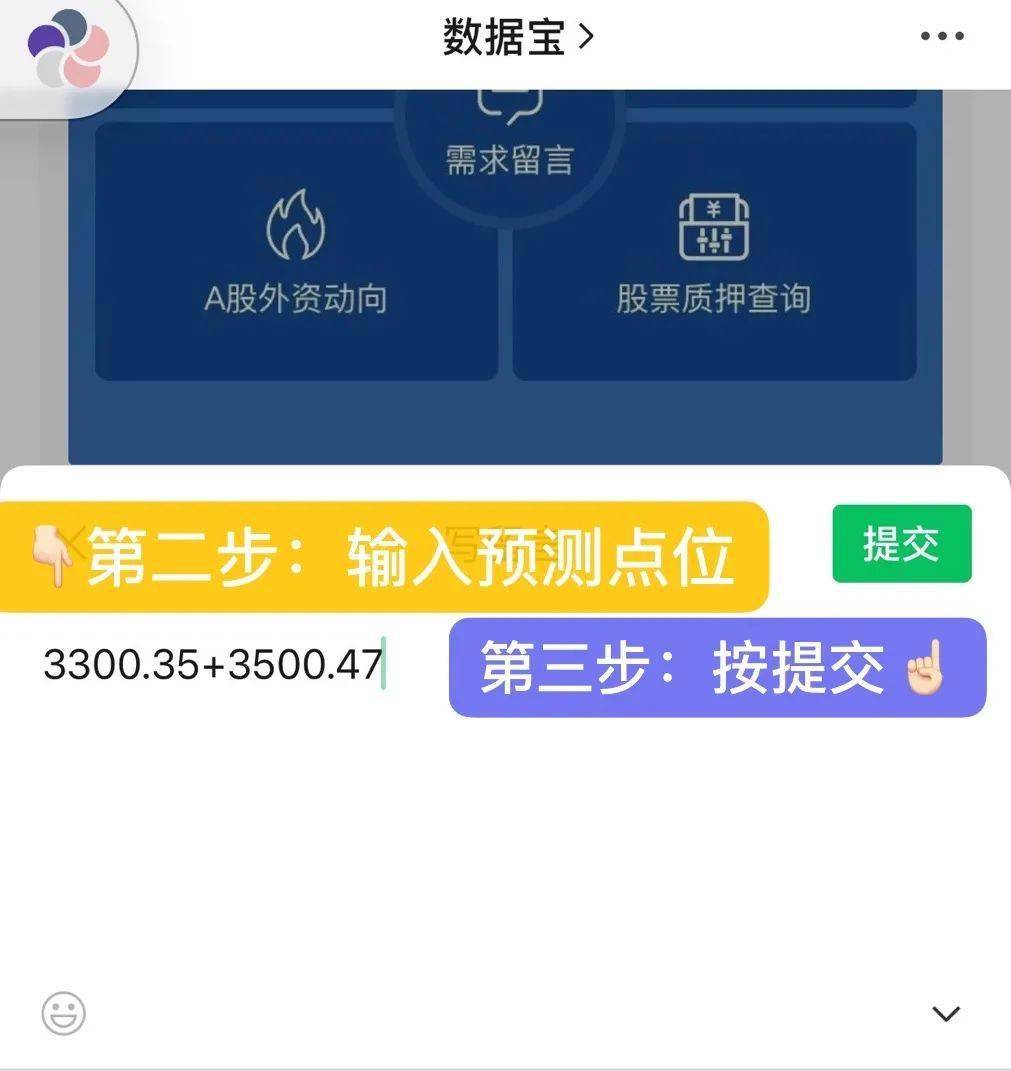Open 股票质押查询 tile
The image size is (1011, 1071).
pyautogui.click(x=714, y=255)
